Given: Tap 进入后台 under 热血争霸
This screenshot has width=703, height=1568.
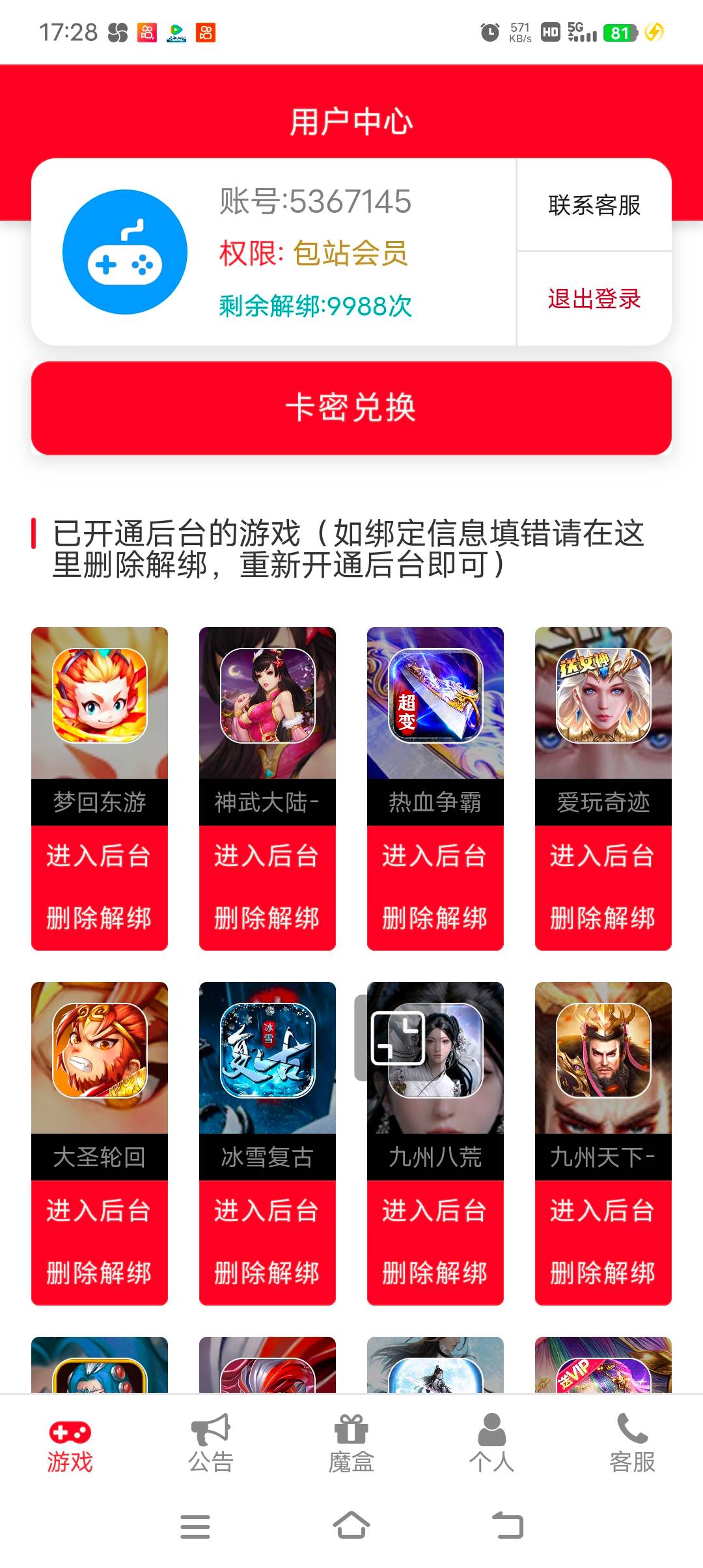Looking at the screenshot, I should [x=435, y=856].
